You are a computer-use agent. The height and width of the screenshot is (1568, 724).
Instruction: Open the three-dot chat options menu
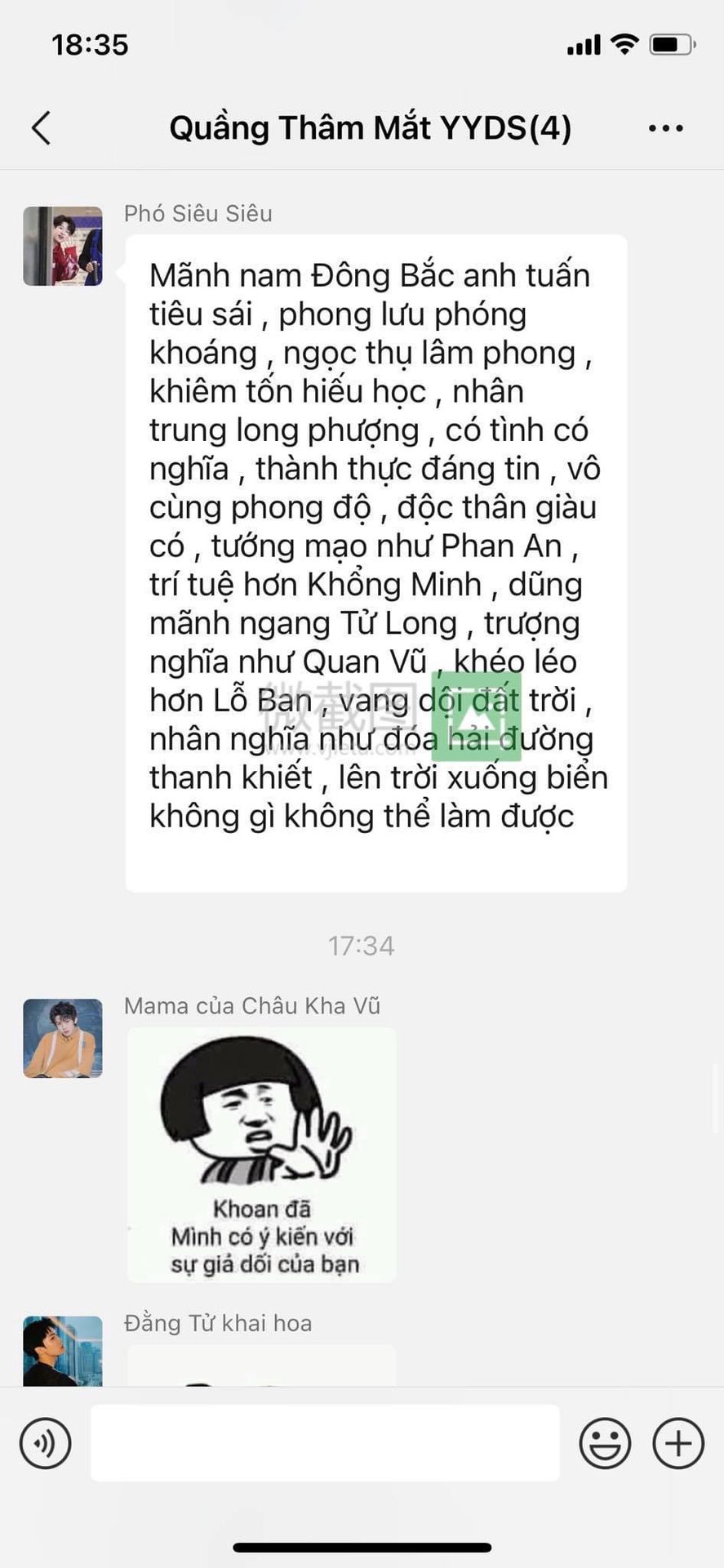coord(665,128)
